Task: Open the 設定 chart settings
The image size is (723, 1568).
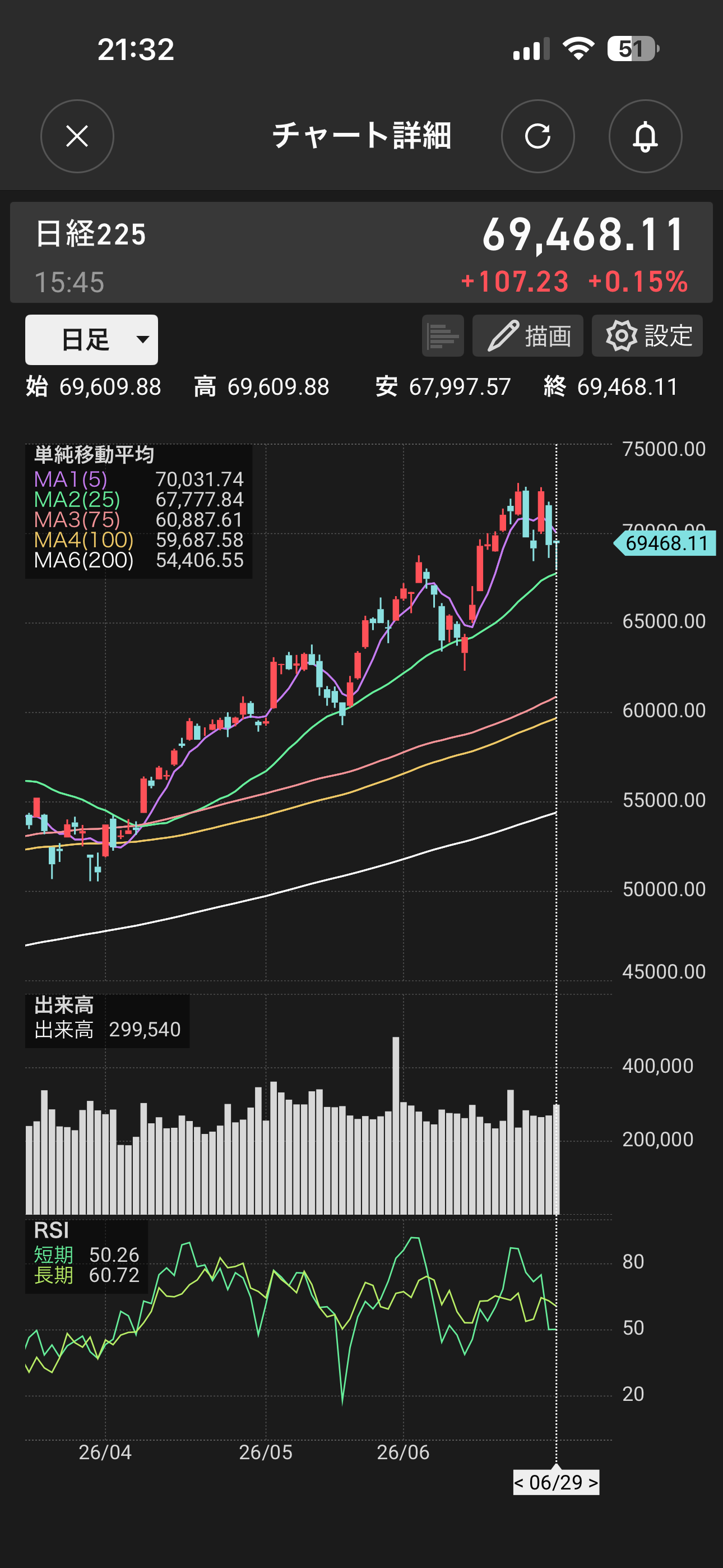Action: 647,335
